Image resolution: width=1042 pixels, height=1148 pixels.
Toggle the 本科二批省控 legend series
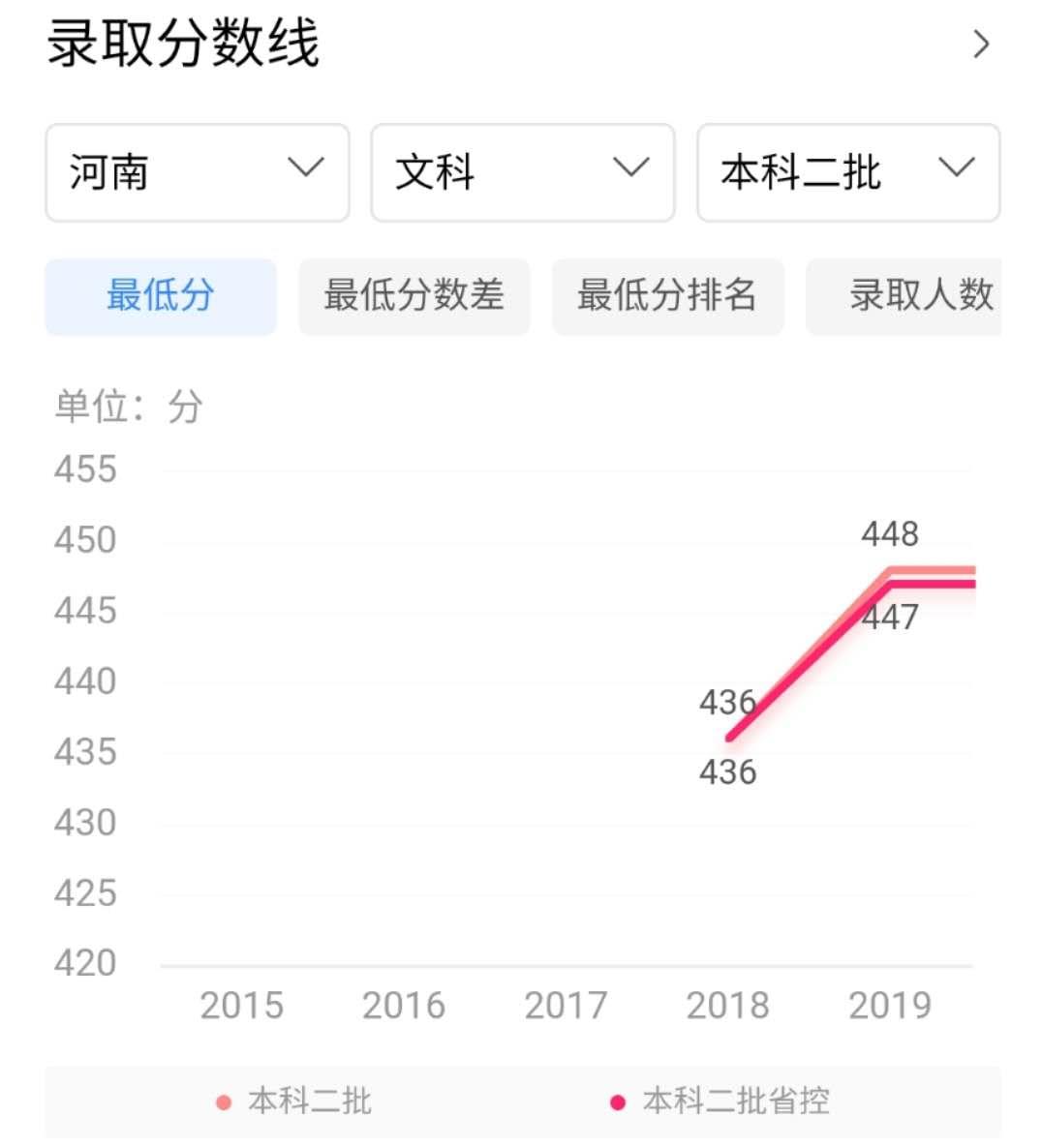click(x=721, y=1102)
